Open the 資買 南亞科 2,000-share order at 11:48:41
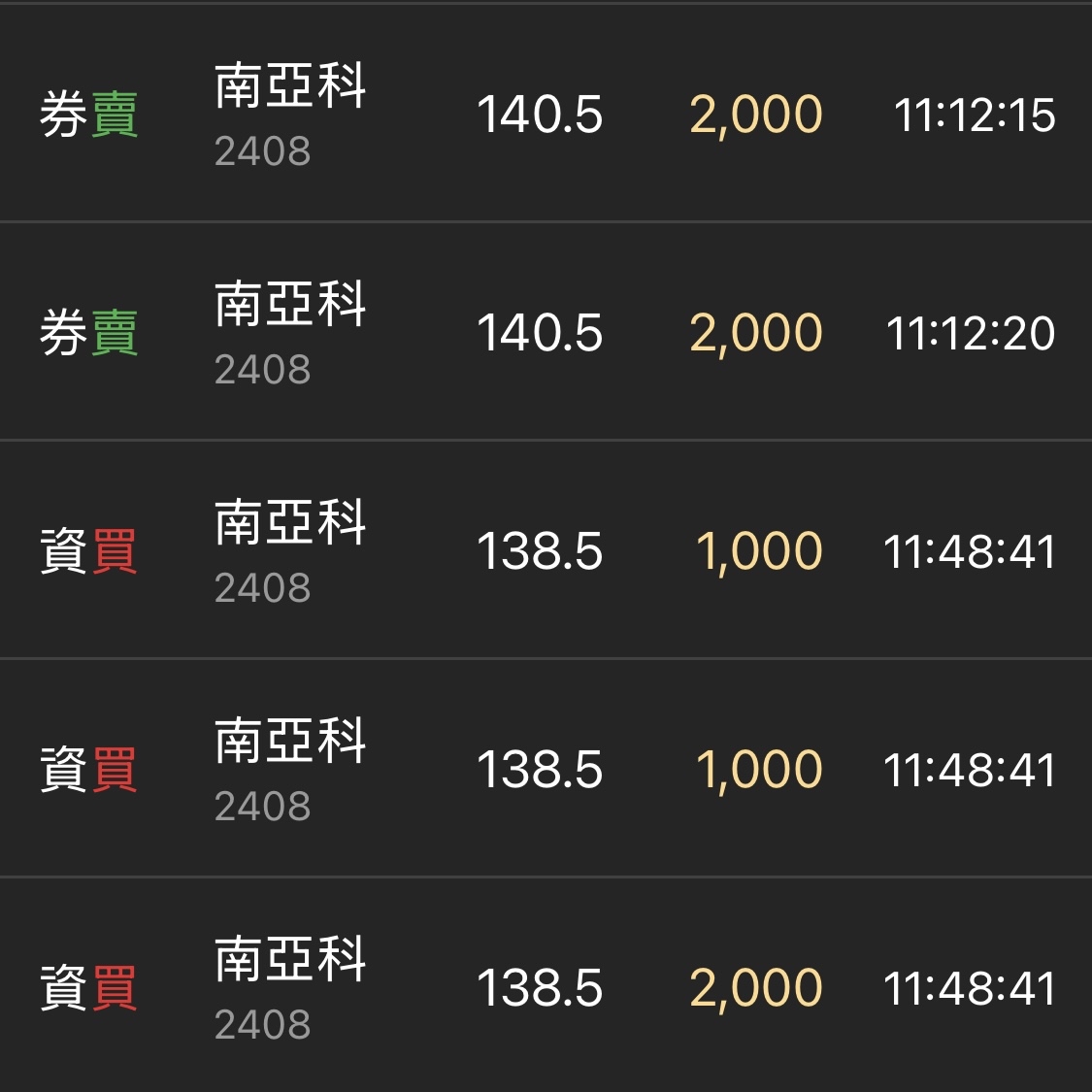Viewport: 1092px width, 1092px height. coord(546,986)
